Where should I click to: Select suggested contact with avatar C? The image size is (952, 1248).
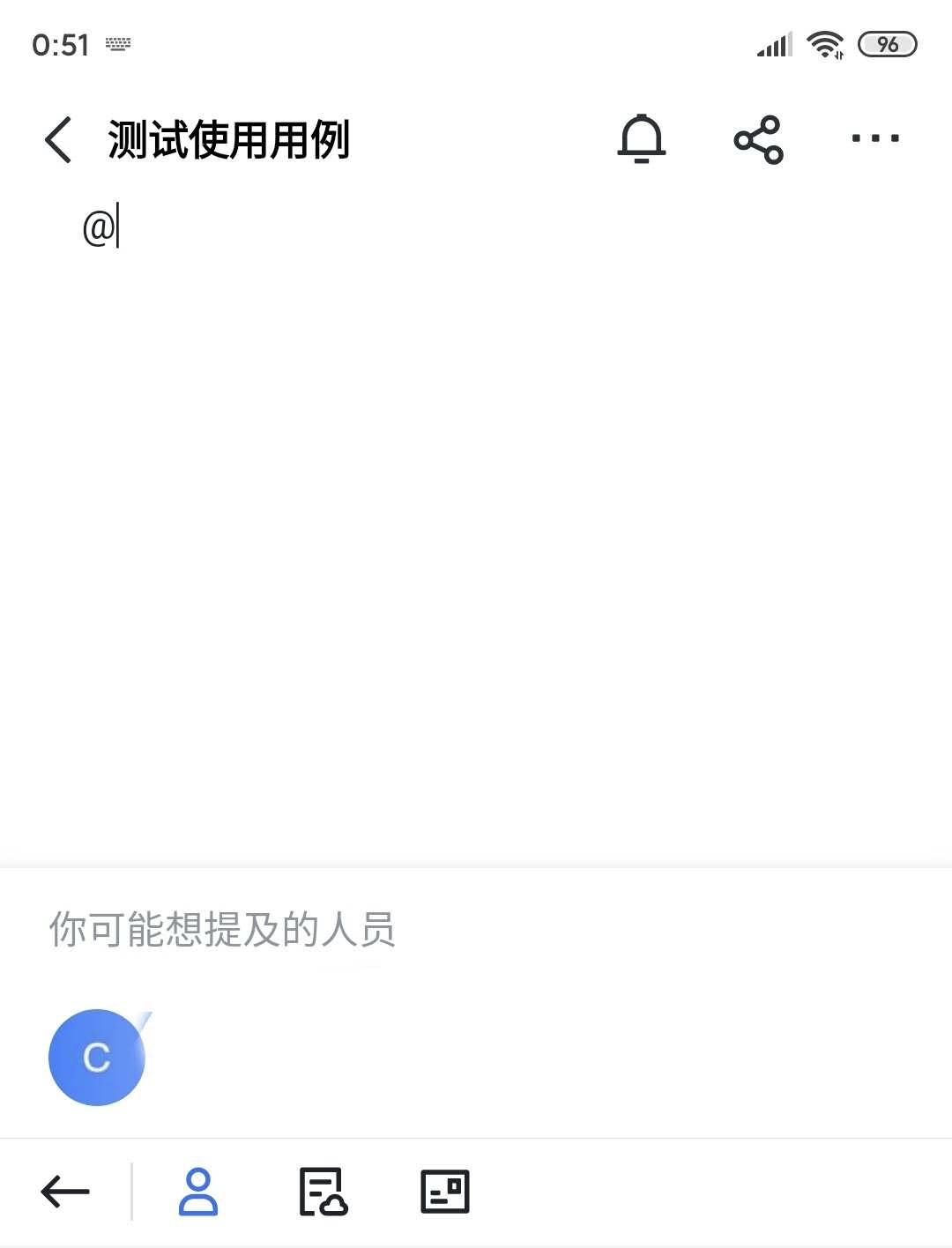point(97,1057)
